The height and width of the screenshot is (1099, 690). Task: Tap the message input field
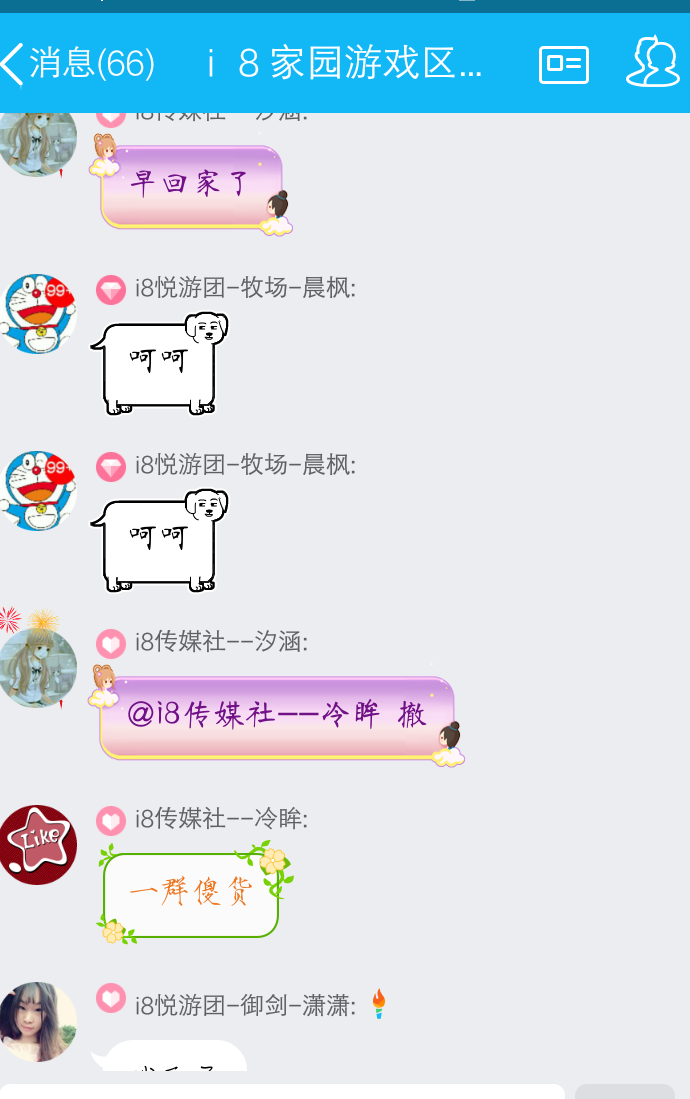coord(282,1091)
